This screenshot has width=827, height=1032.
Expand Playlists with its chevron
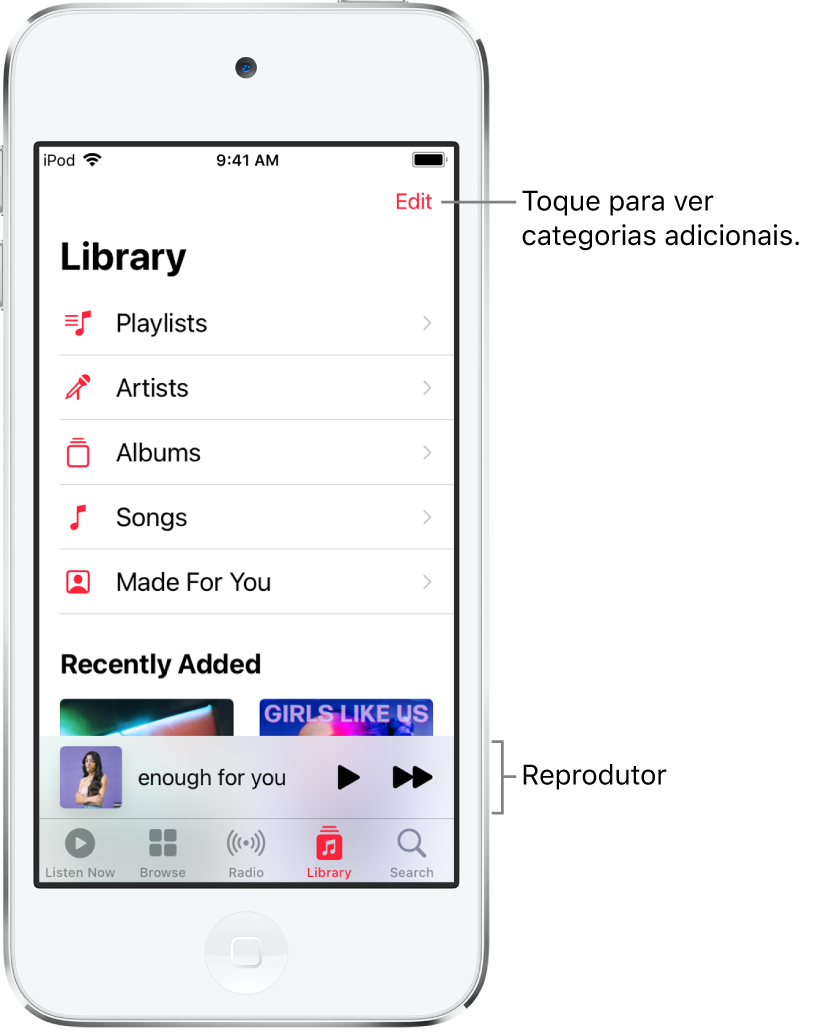tap(428, 322)
